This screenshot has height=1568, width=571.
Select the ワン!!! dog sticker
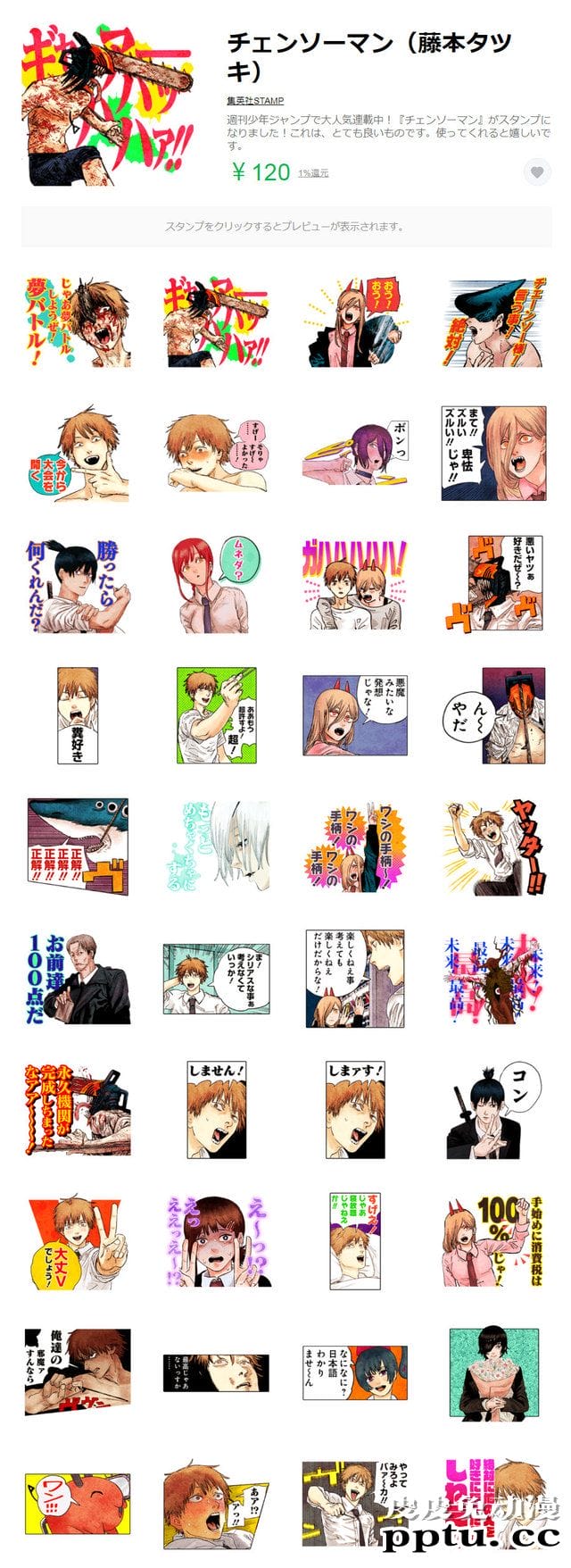pyautogui.click(x=78, y=1505)
